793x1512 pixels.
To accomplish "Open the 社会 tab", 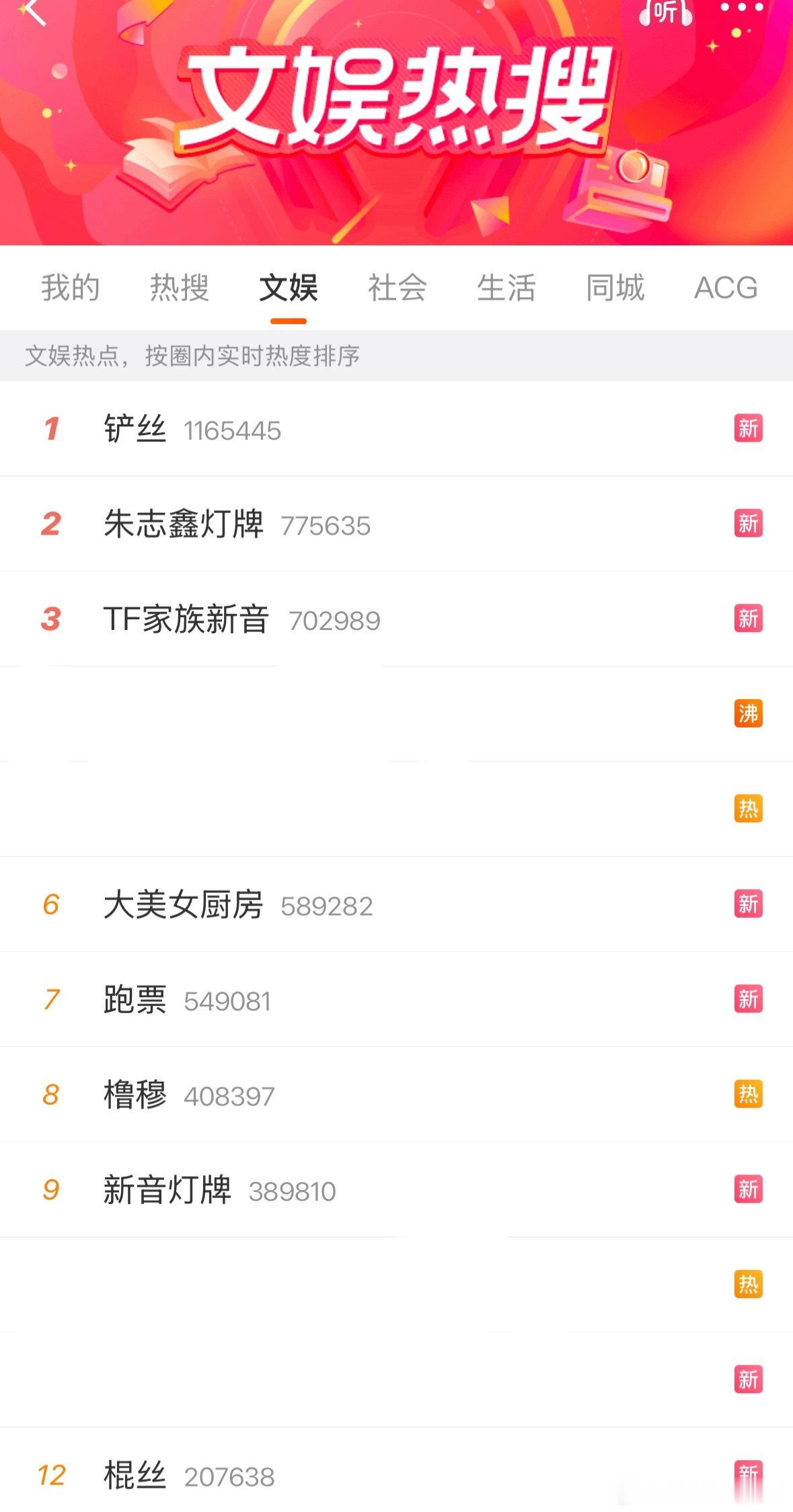I will pyautogui.click(x=395, y=288).
